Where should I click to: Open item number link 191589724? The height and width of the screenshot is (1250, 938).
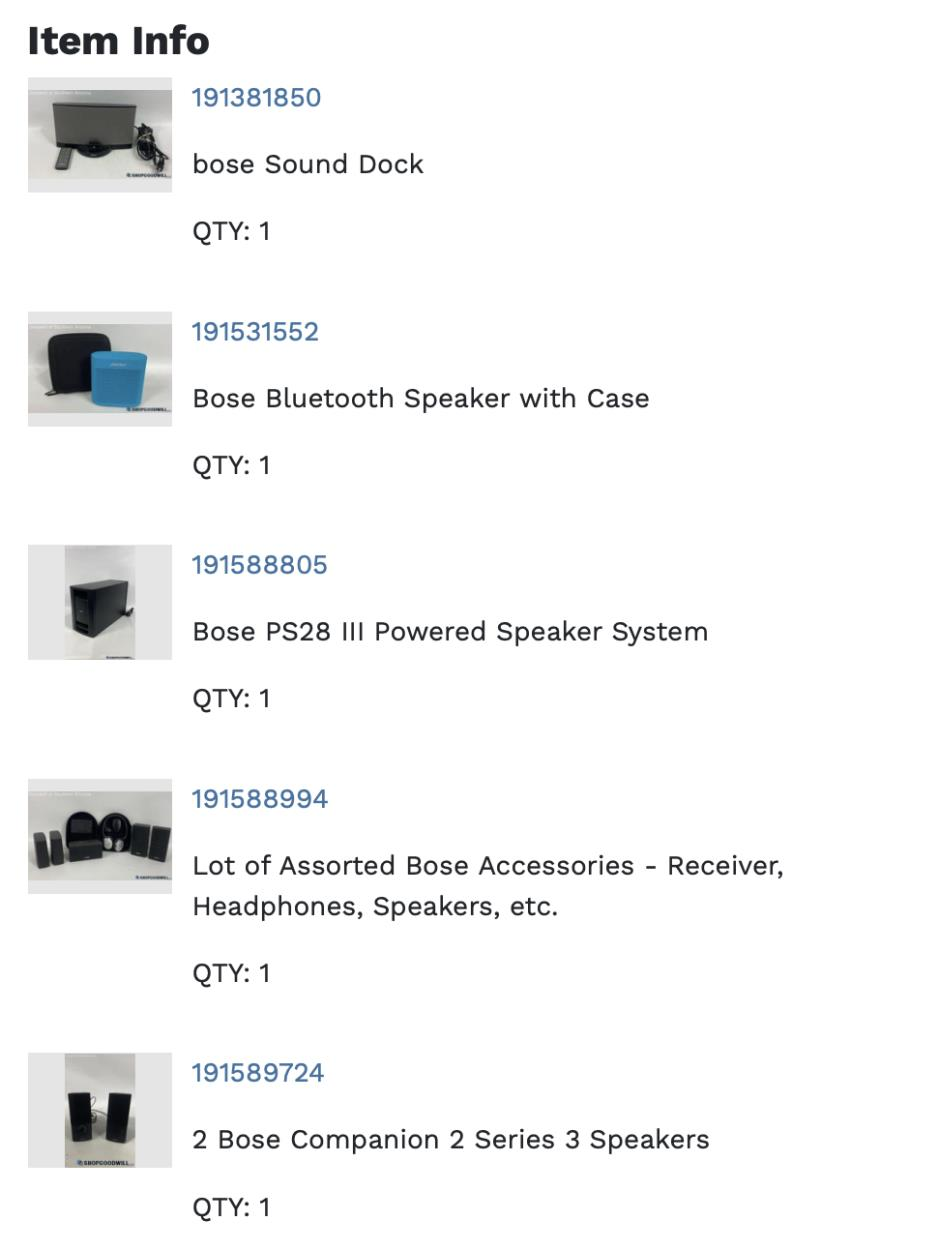pos(258,1073)
